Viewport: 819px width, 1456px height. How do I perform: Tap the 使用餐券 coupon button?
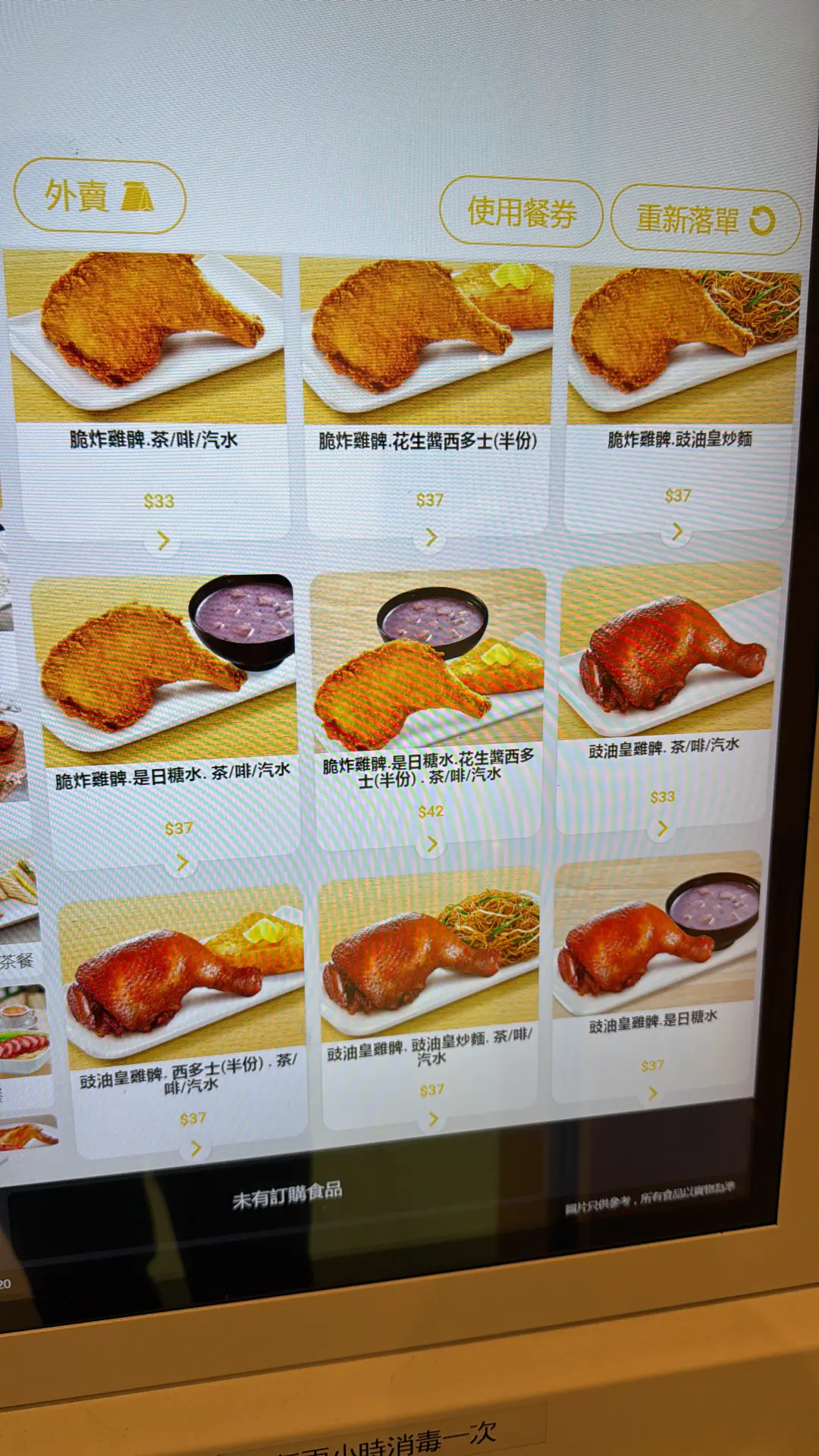pos(522,213)
